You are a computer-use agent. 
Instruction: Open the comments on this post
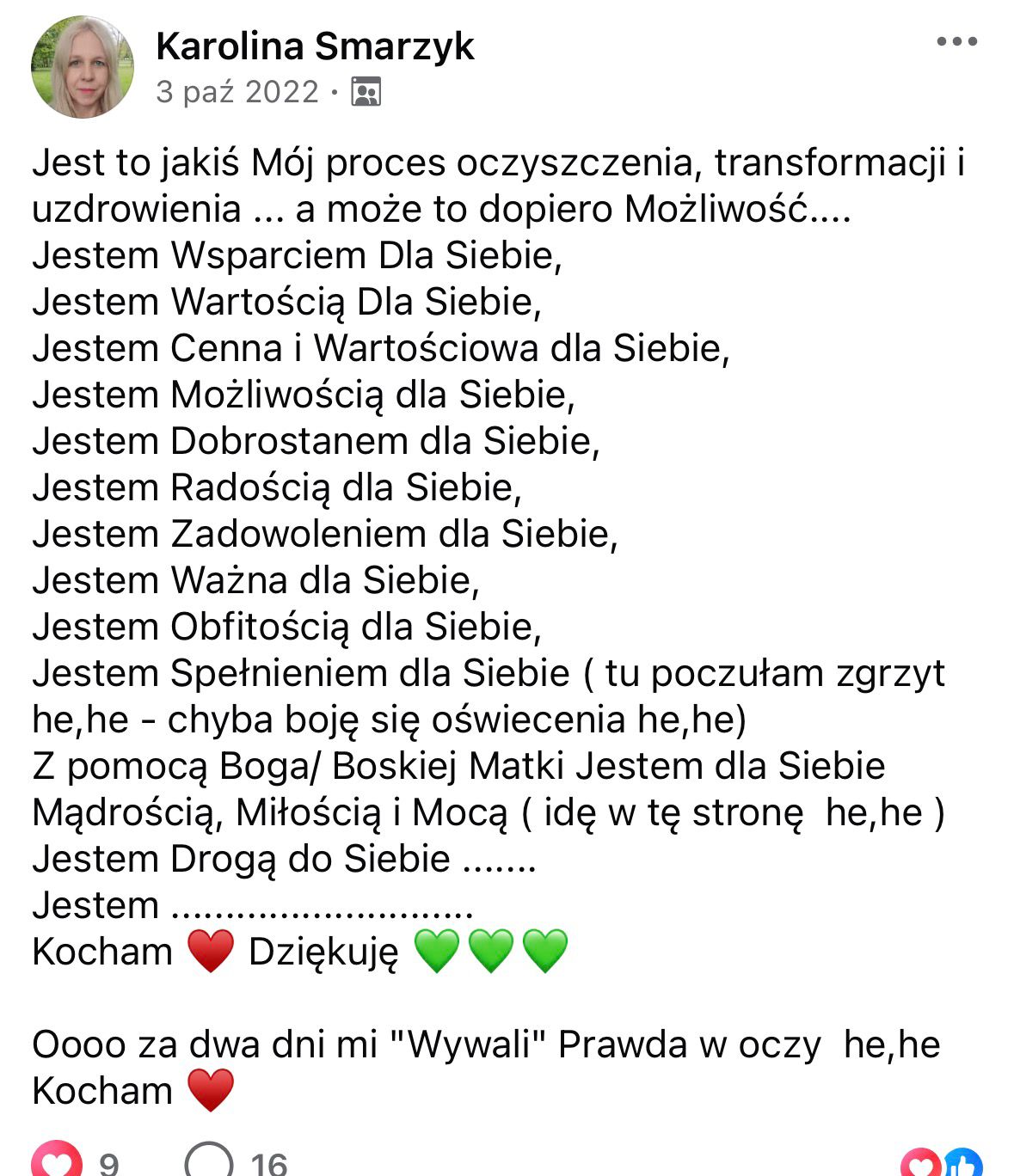(209, 1161)
